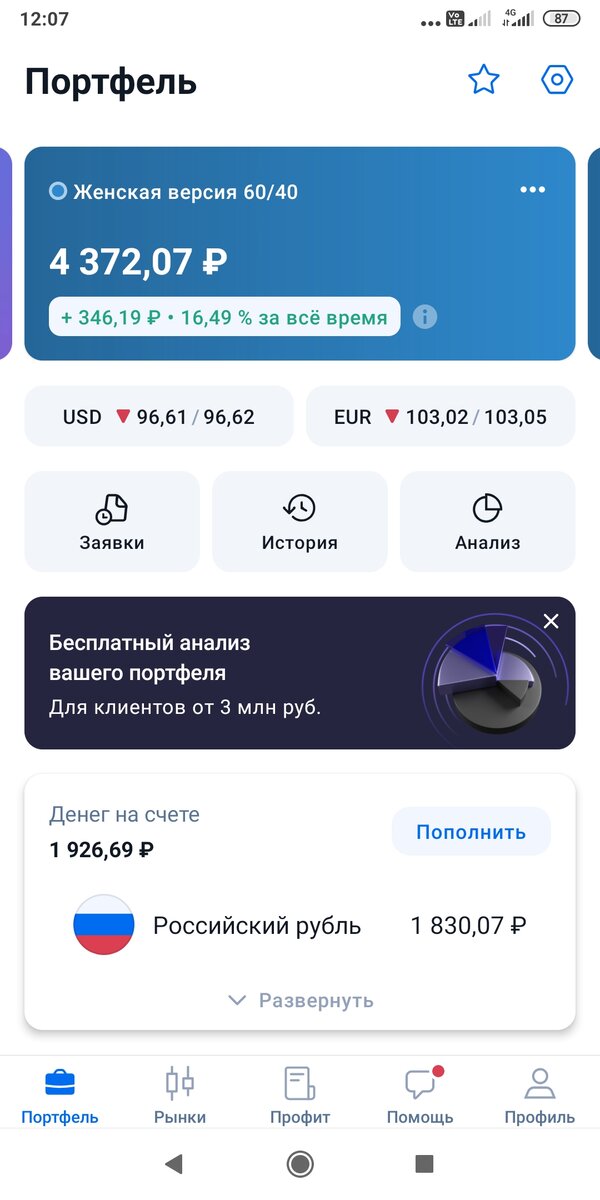The width and height of the screenshot is (600, 1200).
Task: Switch to the Рынки tab
Action: [180, 1095]
